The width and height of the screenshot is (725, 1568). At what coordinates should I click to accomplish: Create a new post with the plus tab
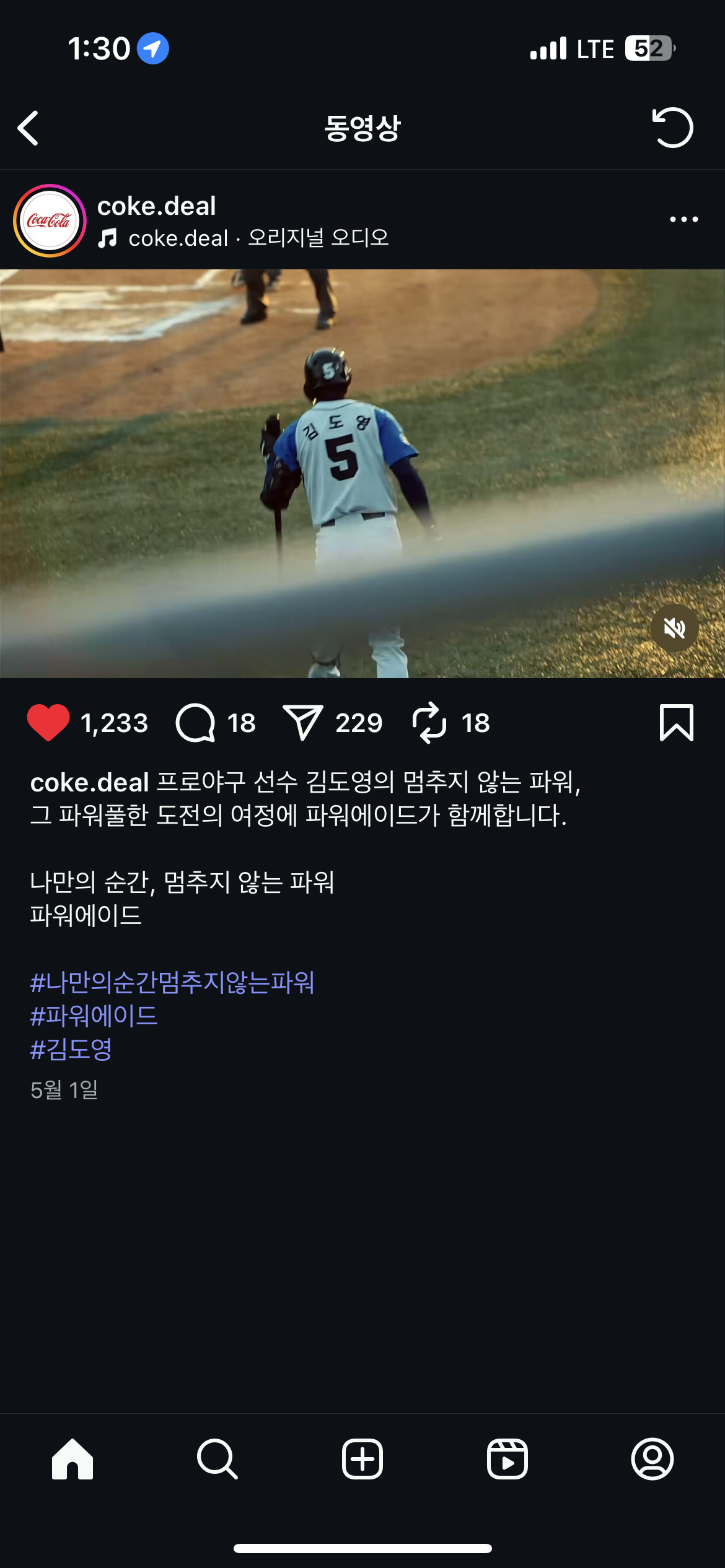pos(362,1459)
